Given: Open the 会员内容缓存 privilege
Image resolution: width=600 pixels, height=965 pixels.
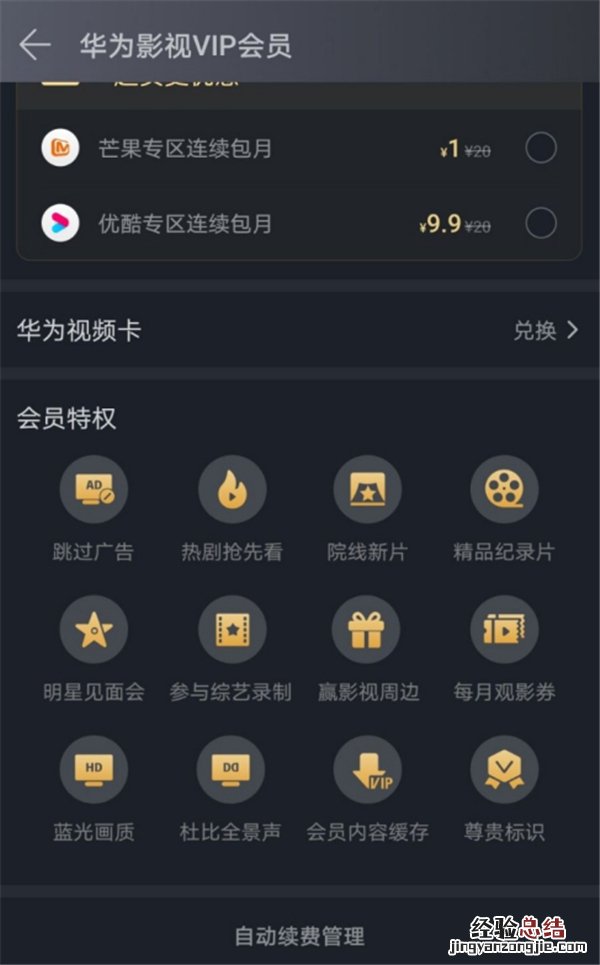Looking at the screenshot, I should pyautogui.click(x=367, y=770).
